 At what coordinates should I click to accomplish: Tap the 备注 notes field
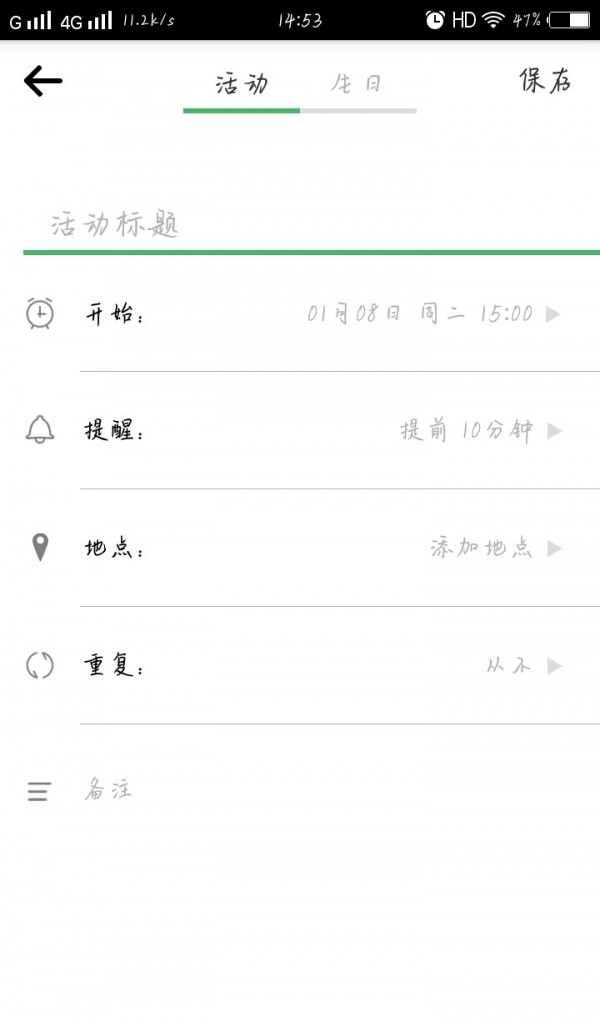(300, 791)
